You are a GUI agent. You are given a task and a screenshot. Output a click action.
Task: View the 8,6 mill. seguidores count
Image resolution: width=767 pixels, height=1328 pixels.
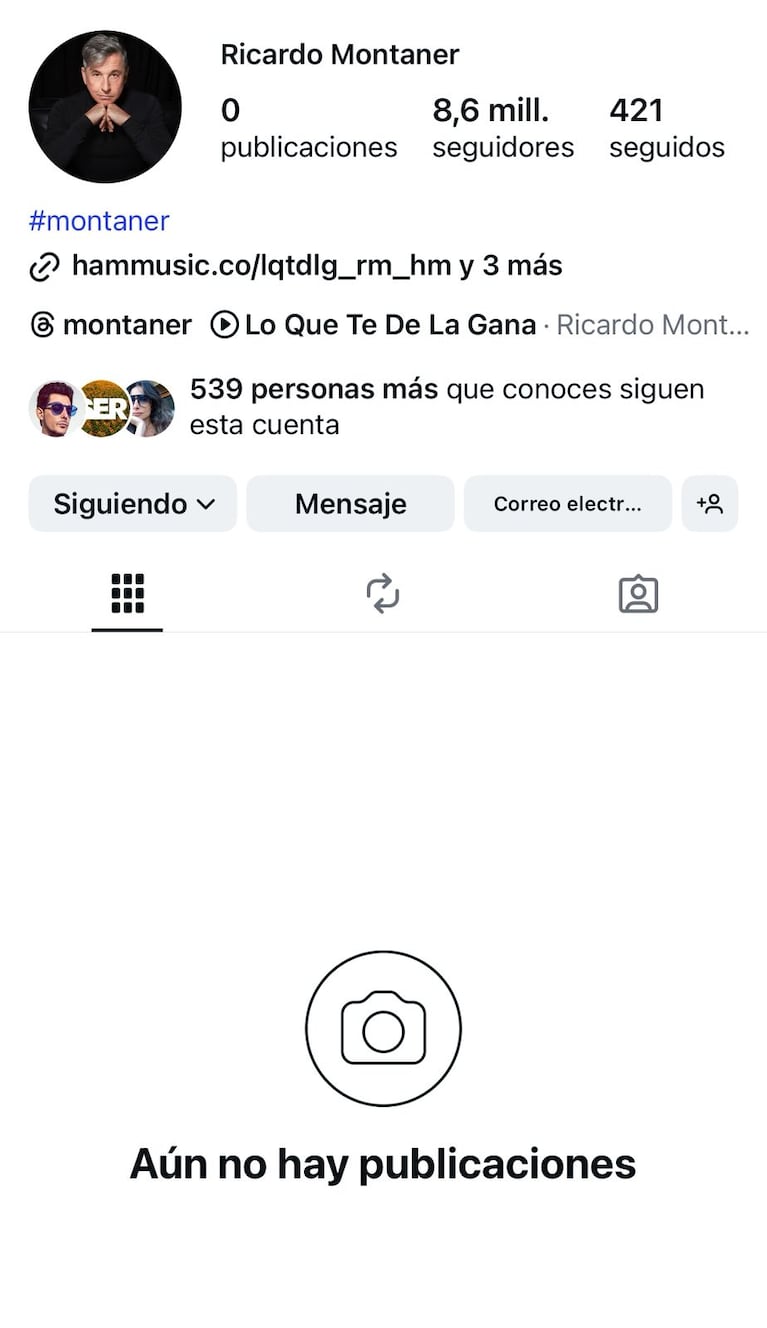502,127
